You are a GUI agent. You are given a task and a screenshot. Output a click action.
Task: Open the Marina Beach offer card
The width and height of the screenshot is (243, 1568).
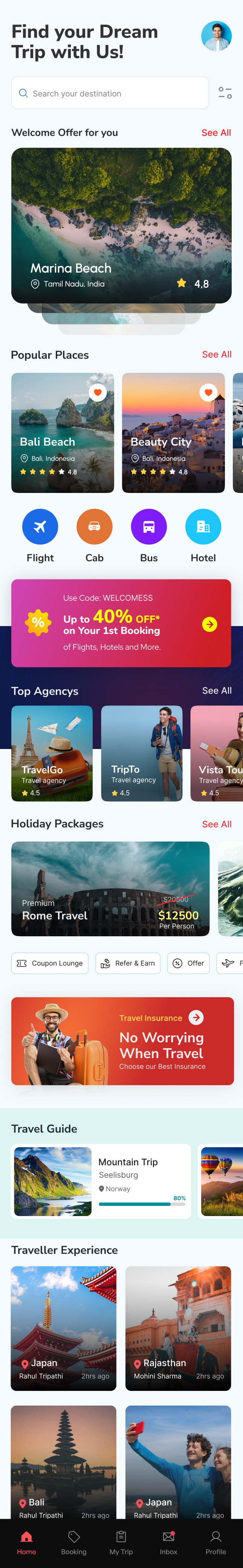[121, 225]
